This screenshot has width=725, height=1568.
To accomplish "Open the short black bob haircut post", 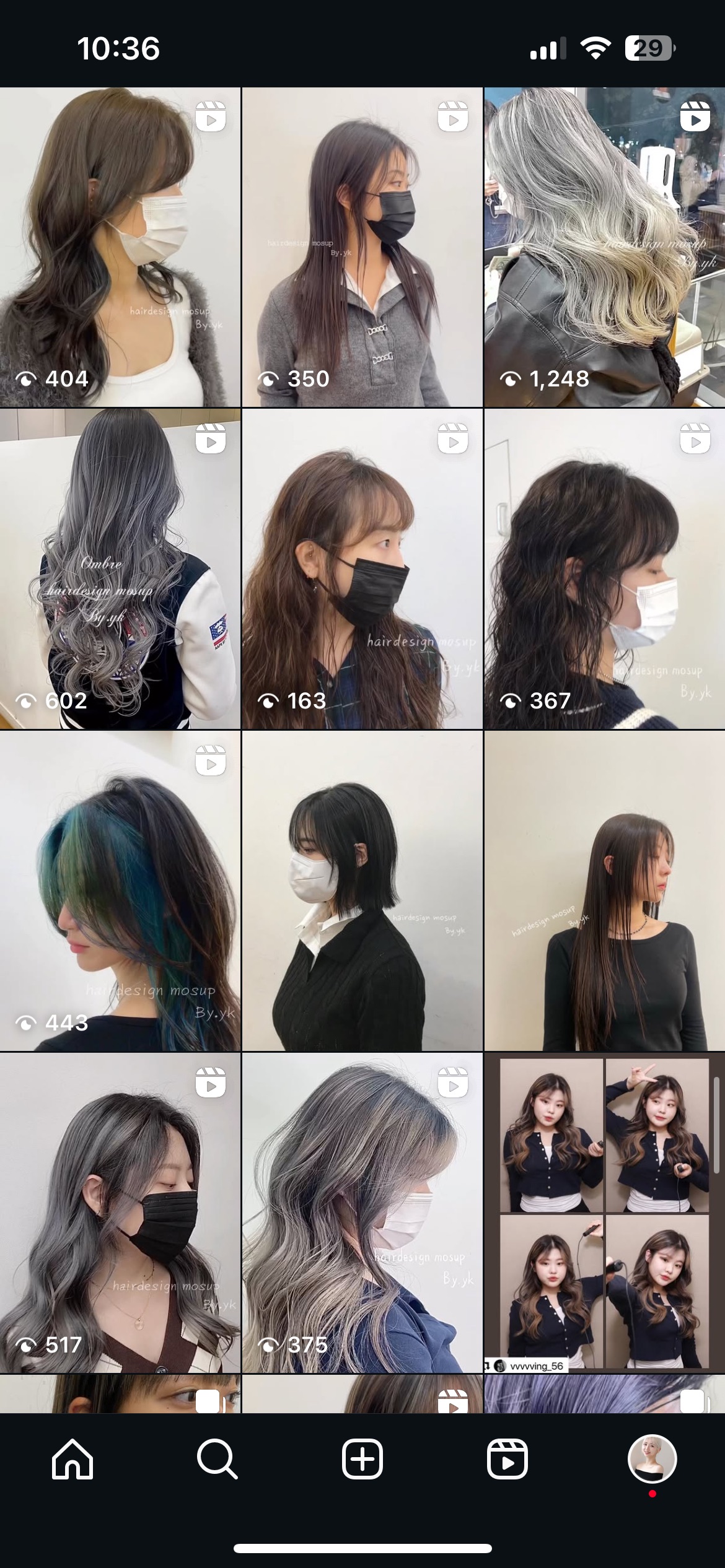I will click(362, 891).
